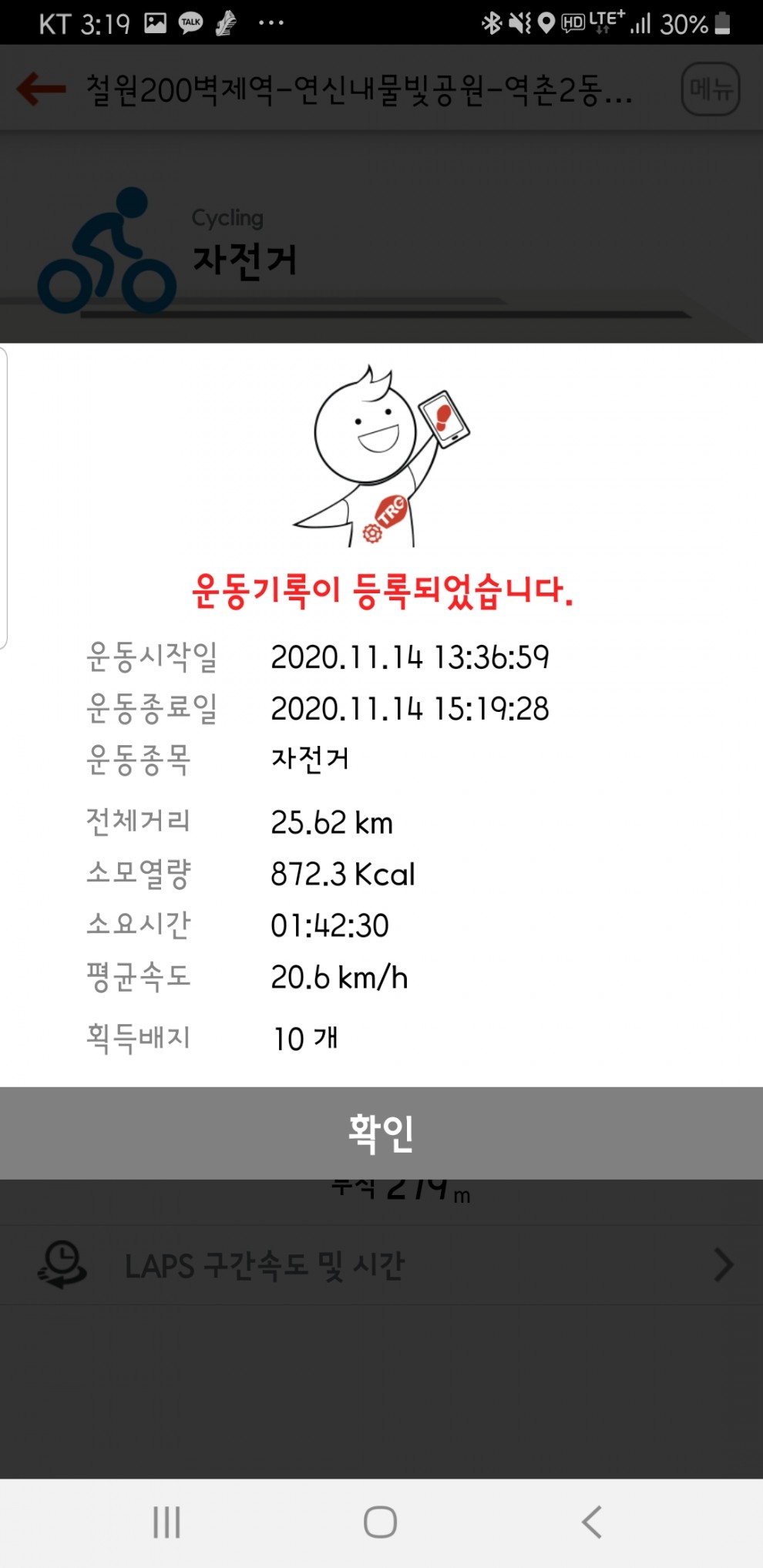Image resolution: width=763 pixels, height=1568 pixels.
Task: Tap the system home button
Action: tap(380, 1522)
